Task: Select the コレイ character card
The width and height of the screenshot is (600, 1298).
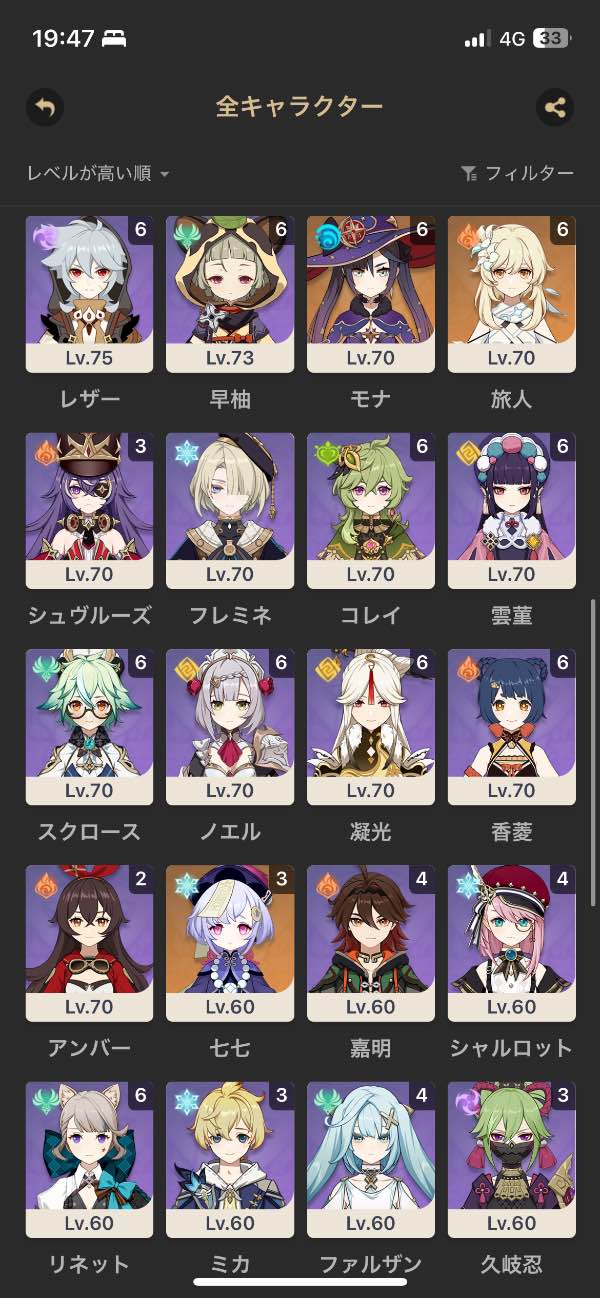Action: tap(370, 510)
